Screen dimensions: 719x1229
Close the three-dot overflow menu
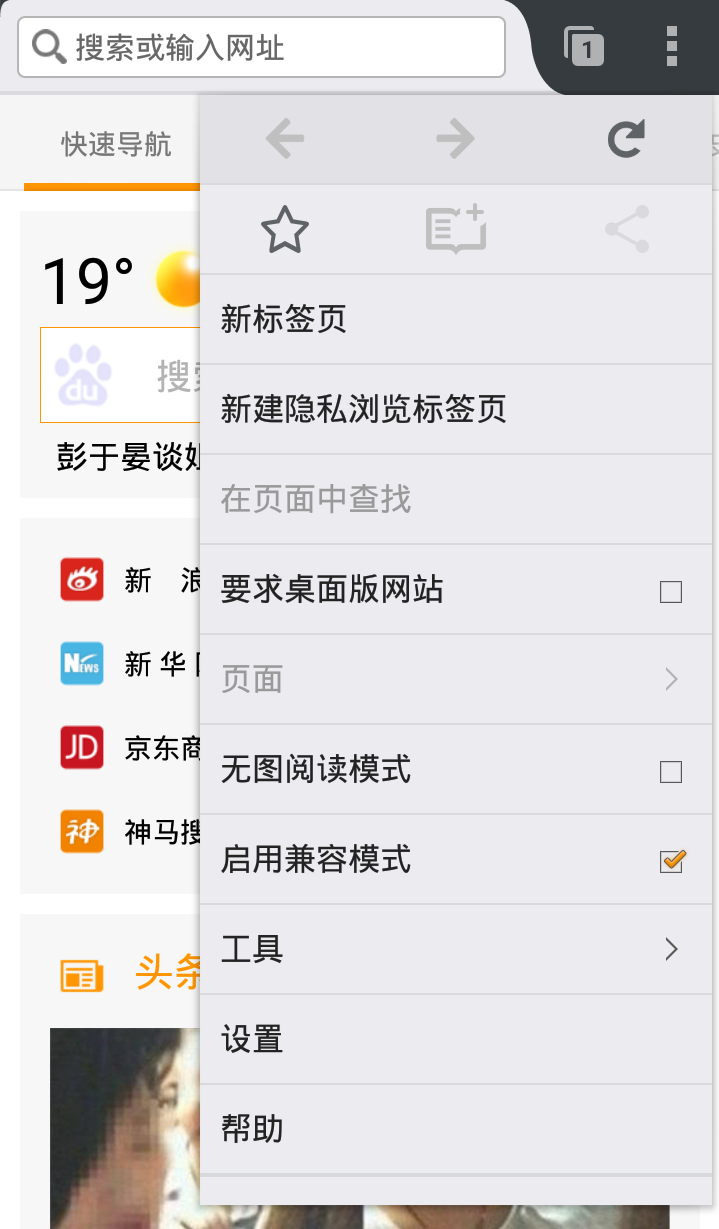671,47
